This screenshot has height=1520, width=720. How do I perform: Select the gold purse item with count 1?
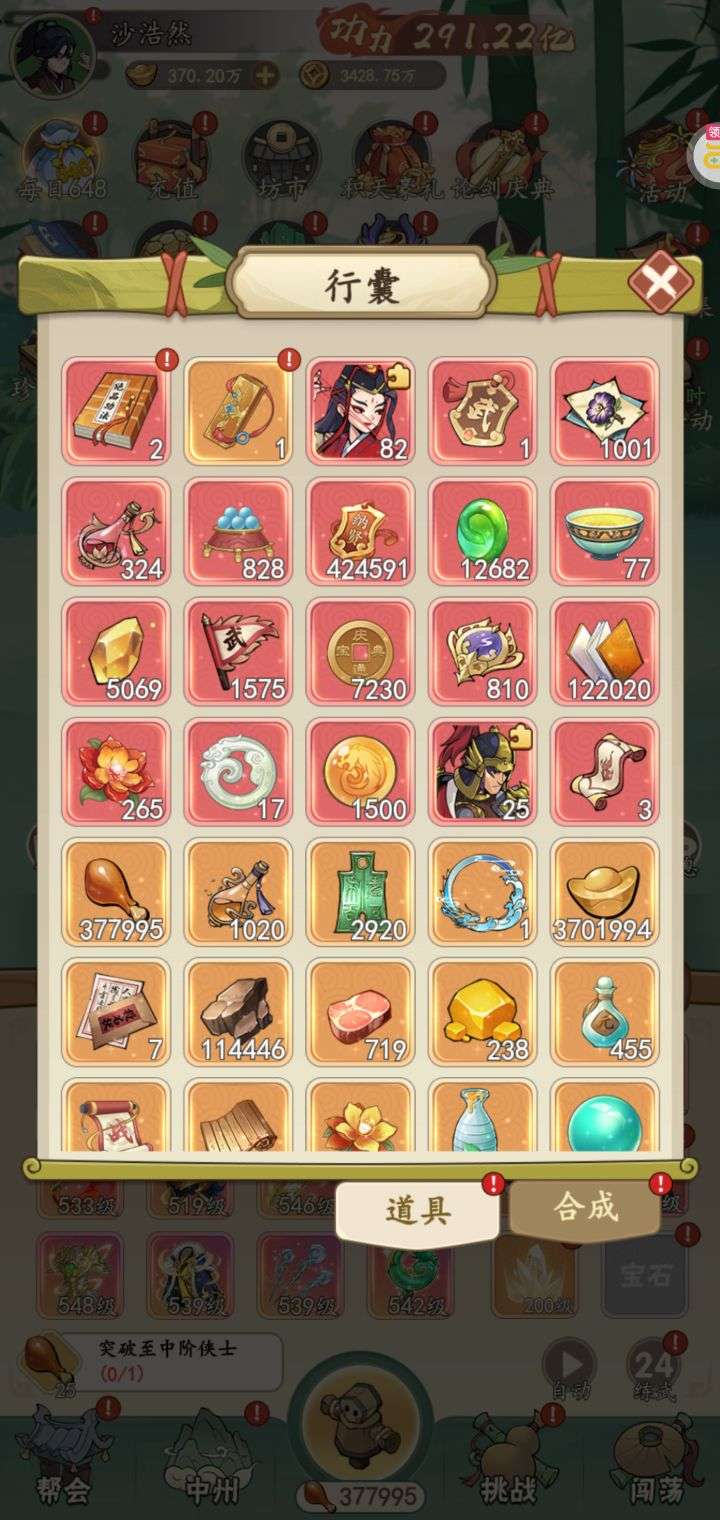coord(239,411)
